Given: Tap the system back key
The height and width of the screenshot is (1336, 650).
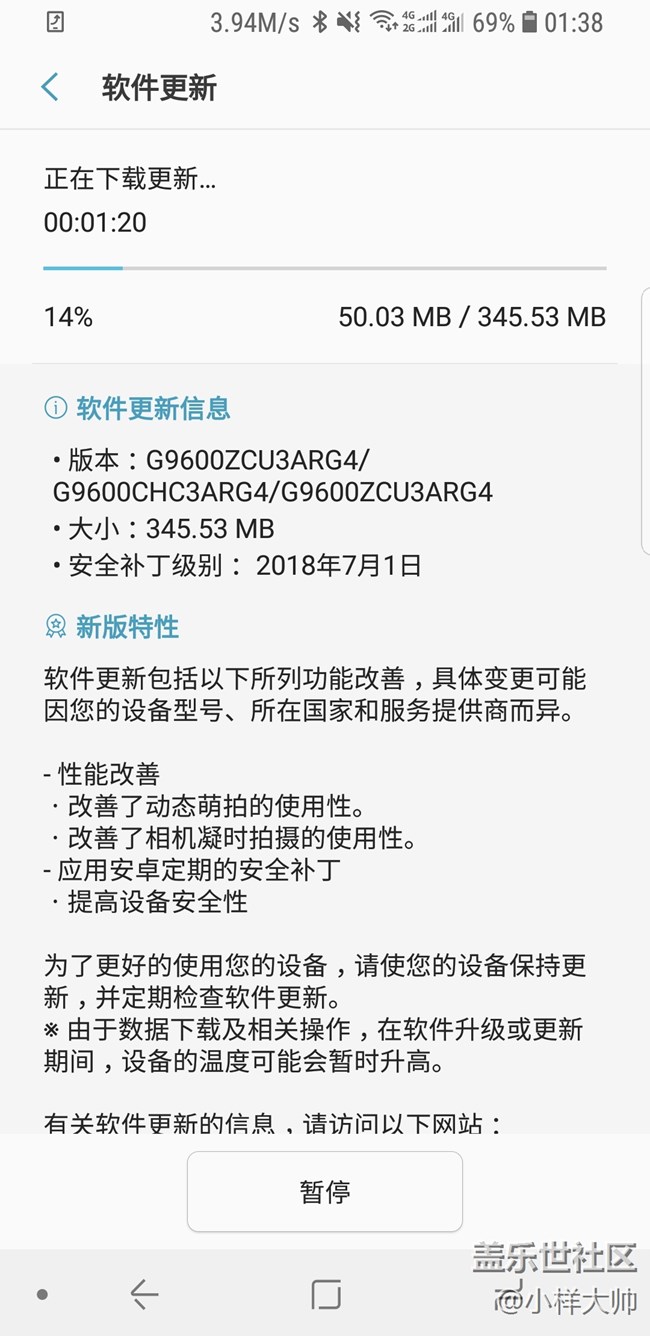Looking at the screenshot, I should 144,1295.
